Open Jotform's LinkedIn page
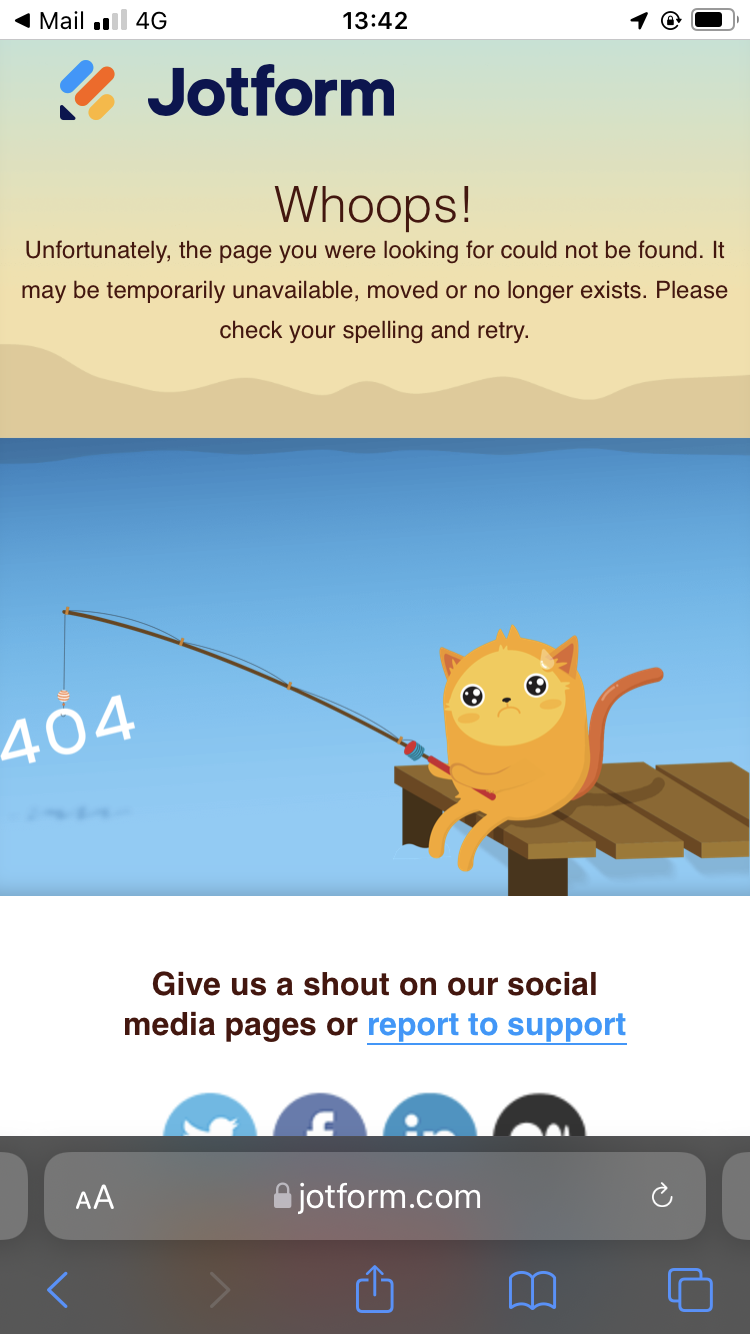Screen dimensions: 750x1334 pyautogui.click(x=430, y=1116)
